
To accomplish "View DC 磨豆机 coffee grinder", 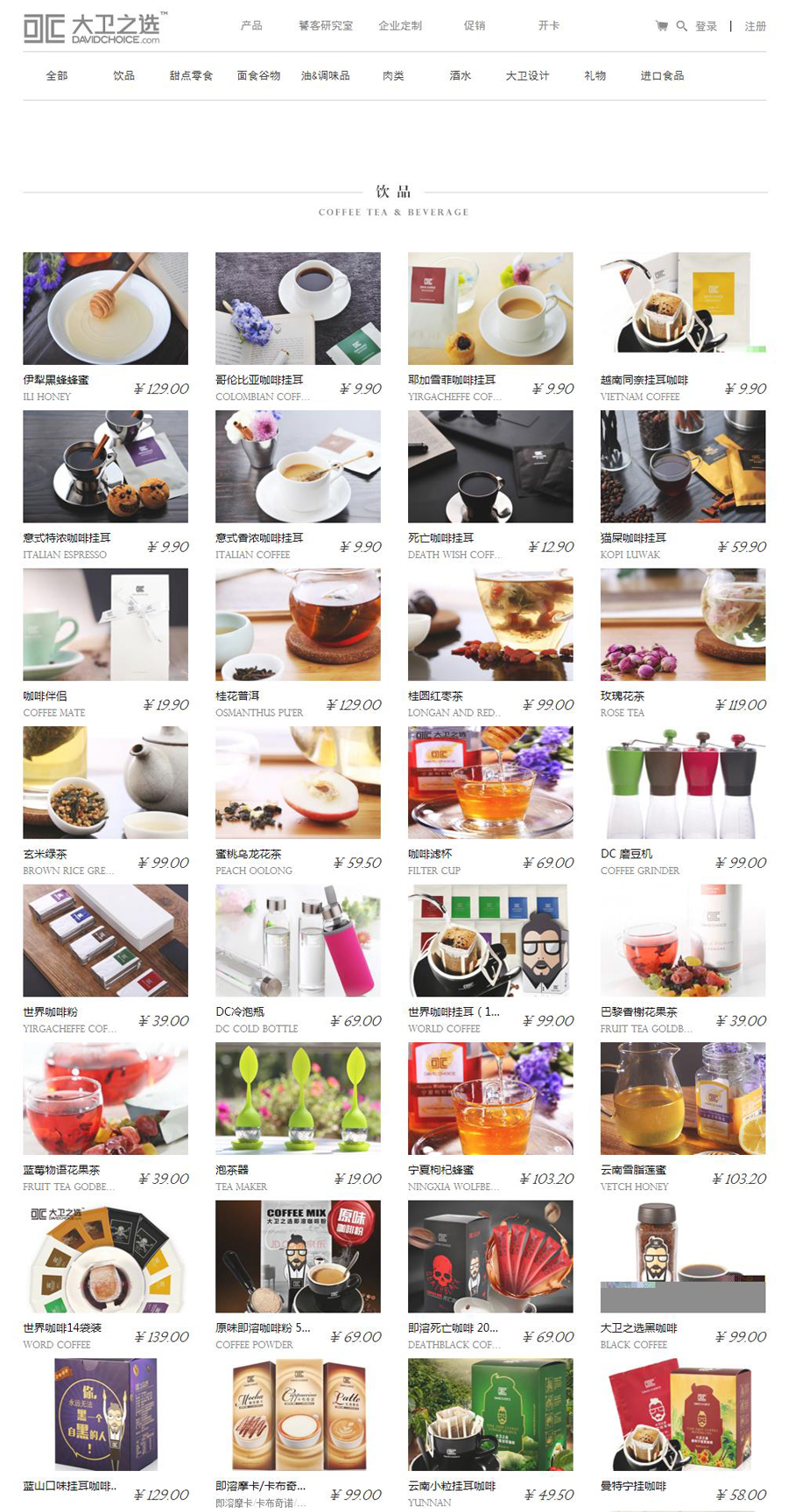I will click(683, 783).
